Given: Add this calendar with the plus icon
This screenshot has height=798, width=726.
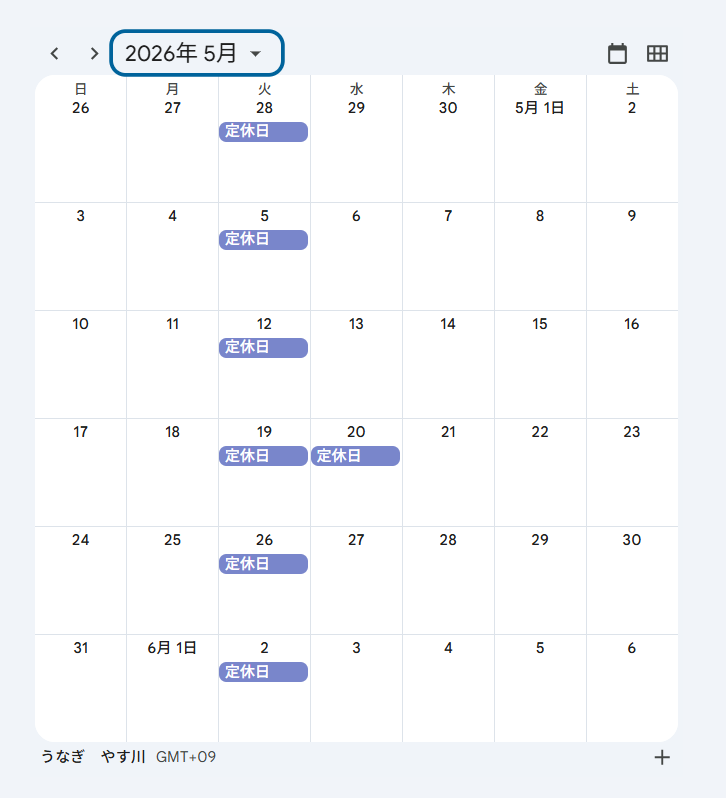Looking at the screenshot, I should coord(661,757).
